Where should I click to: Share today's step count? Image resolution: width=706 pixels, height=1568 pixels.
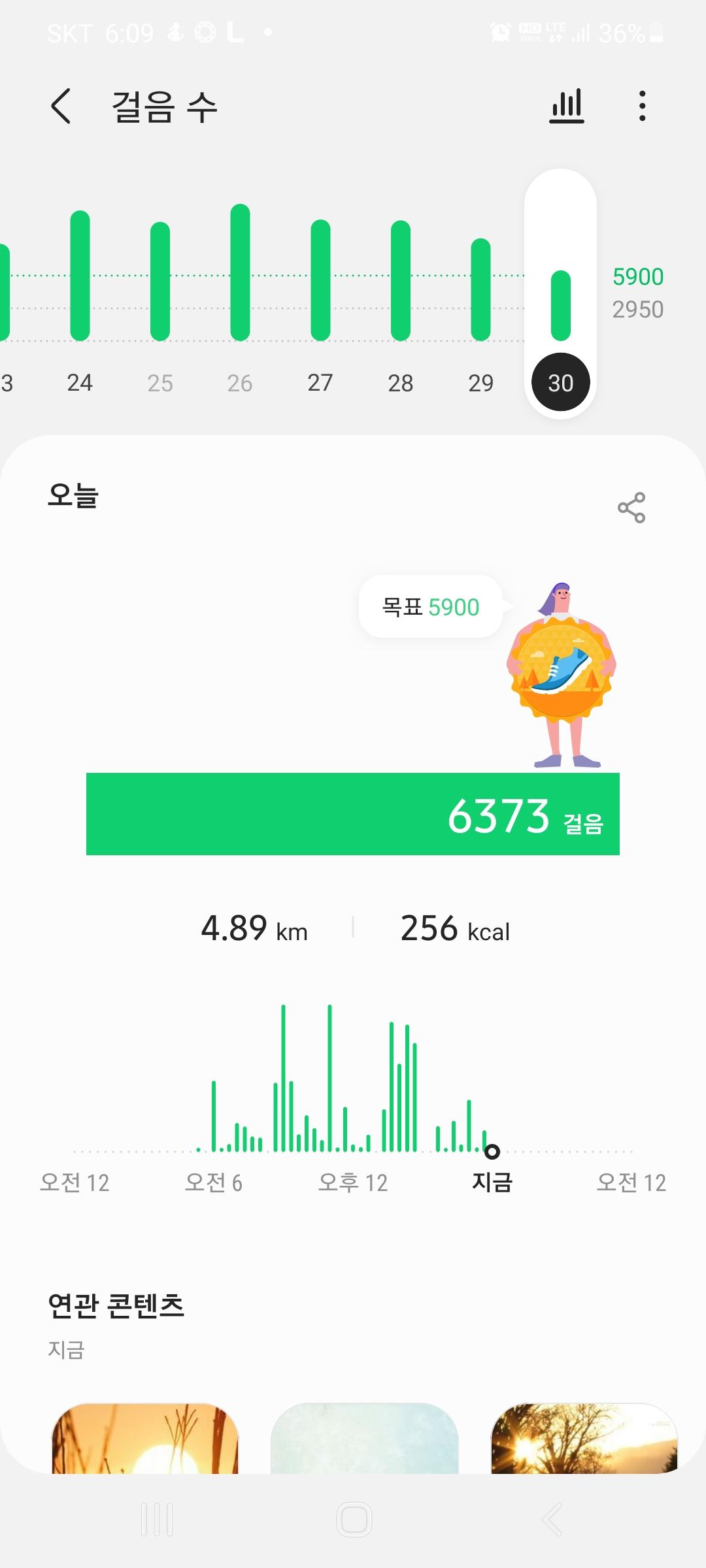[631, 508]
